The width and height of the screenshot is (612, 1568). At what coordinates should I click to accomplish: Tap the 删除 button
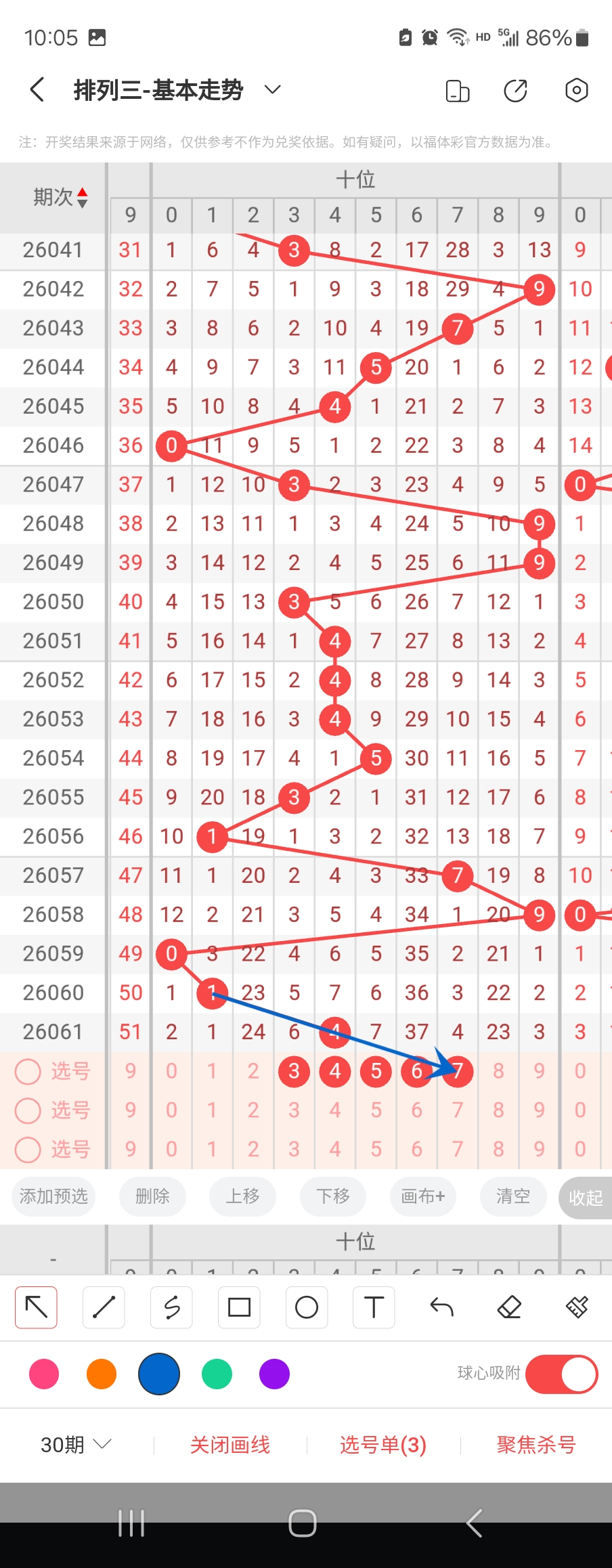152,1196
